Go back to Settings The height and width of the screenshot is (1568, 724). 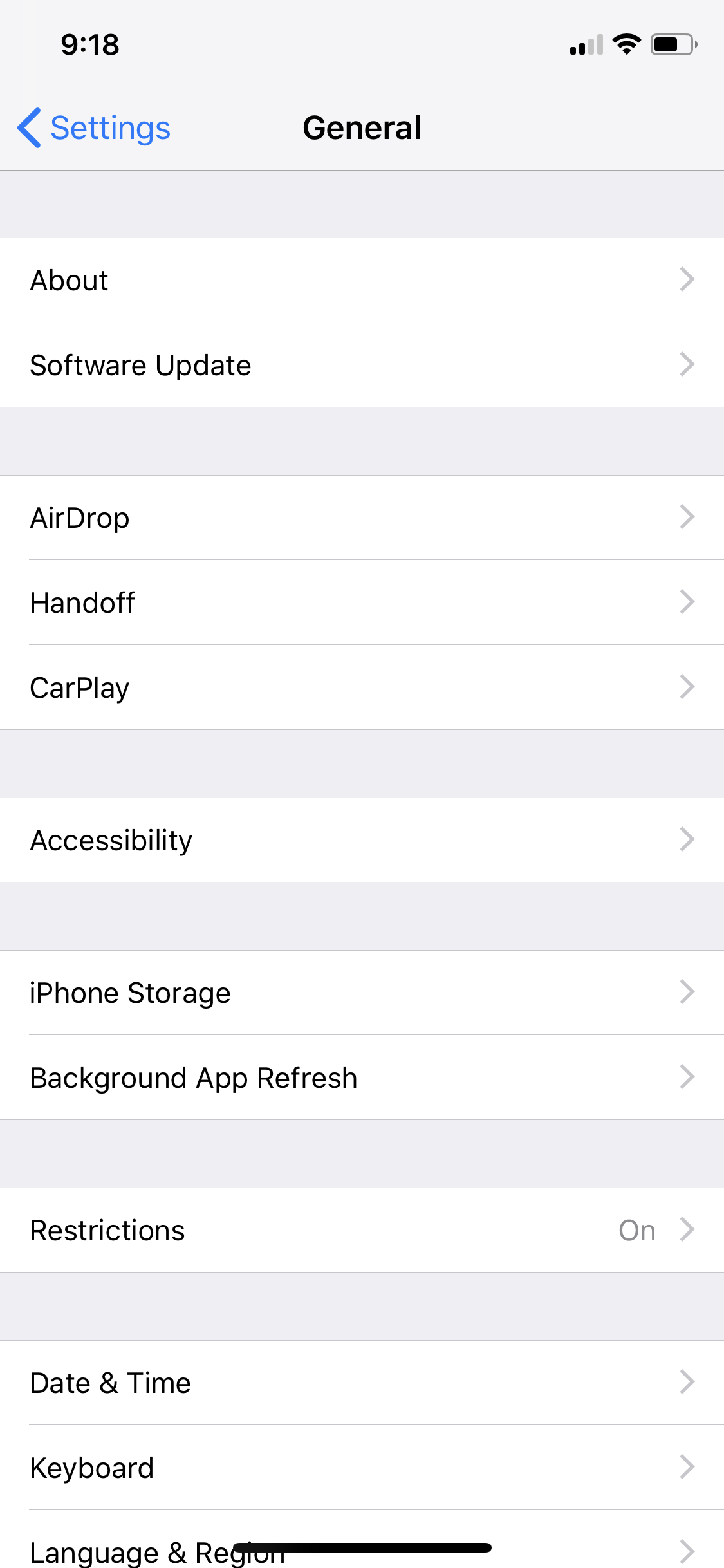pyautogui.click(x=94, y=127)
